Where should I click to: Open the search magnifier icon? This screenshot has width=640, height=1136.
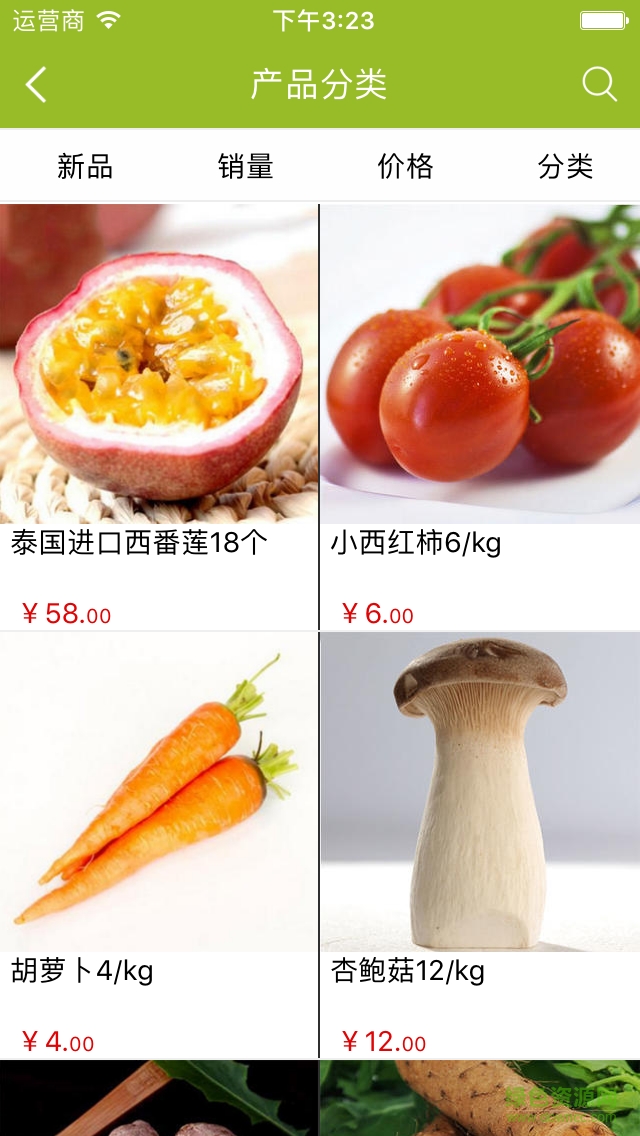[599, 85]
